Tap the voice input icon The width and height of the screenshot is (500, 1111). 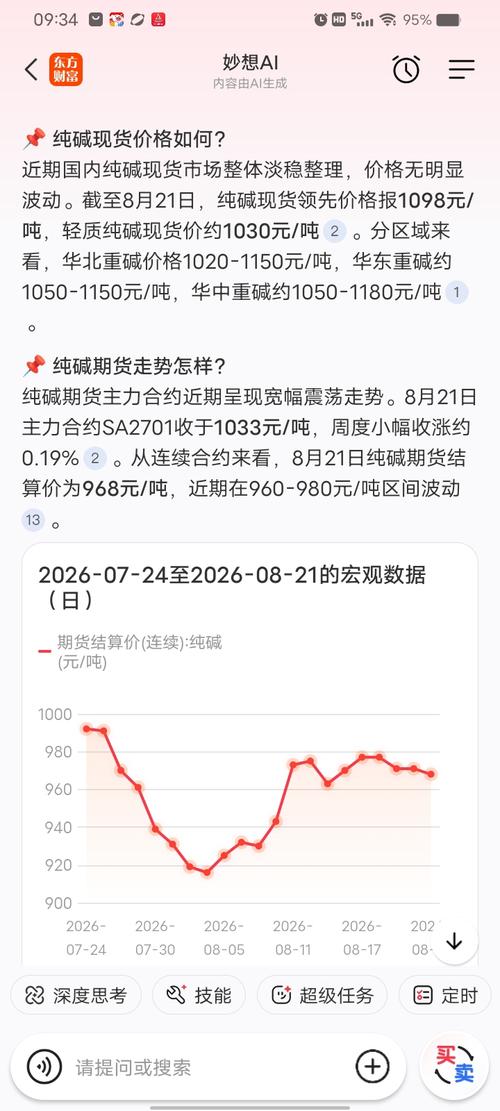[x=45, y=1066]
